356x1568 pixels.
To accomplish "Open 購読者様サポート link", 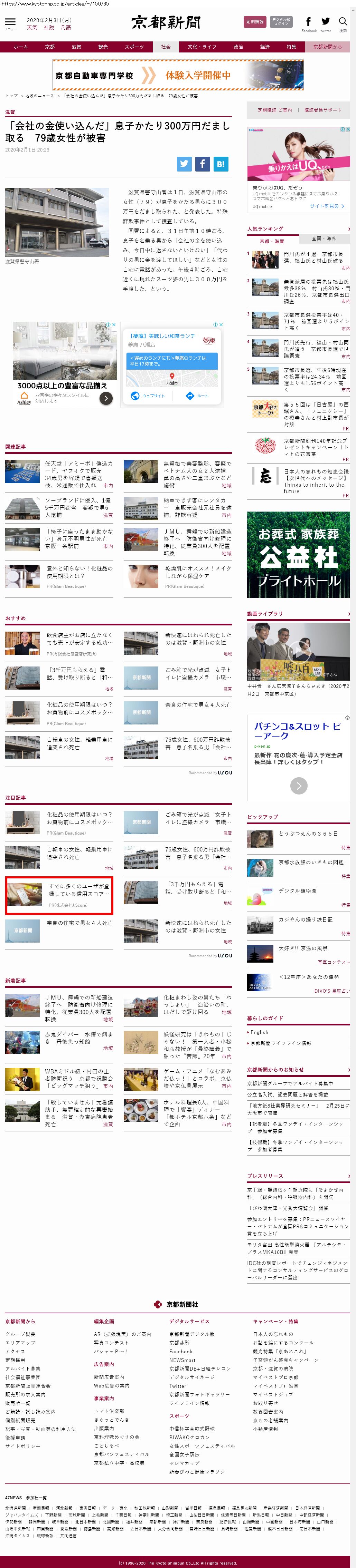I will tap(323, 110).
